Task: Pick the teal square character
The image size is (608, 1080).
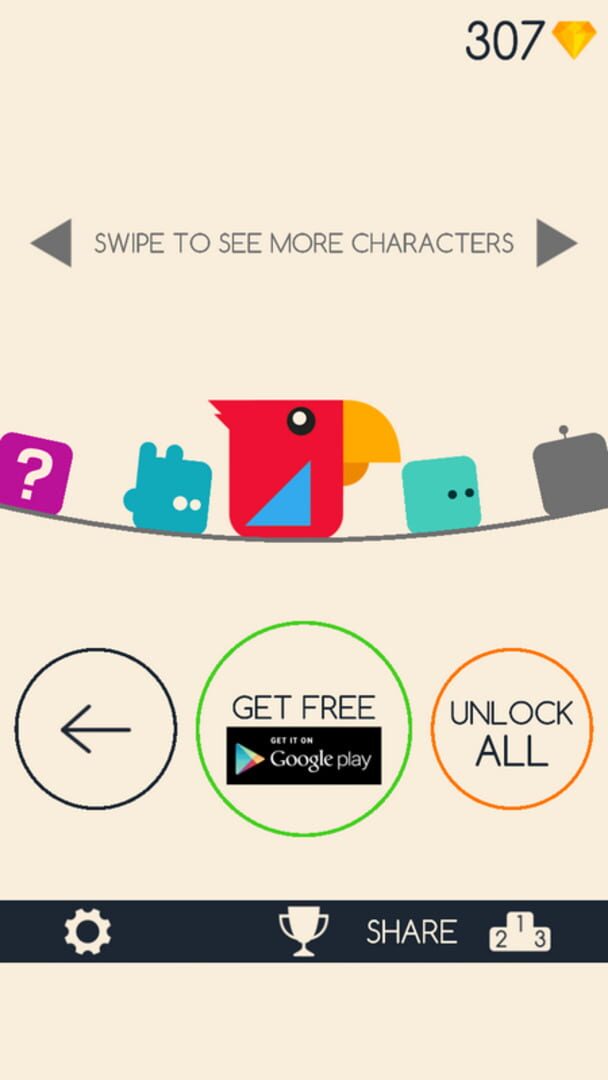Action: tap(441, 494)
